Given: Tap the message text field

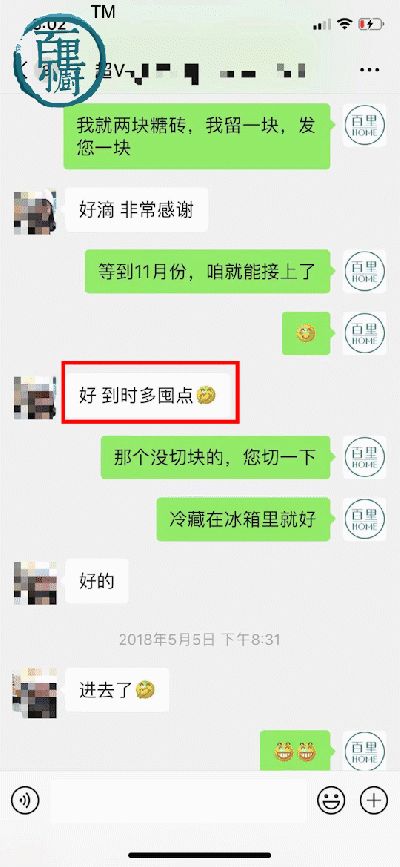Looking at the screenshot, I should coord(179,800).
